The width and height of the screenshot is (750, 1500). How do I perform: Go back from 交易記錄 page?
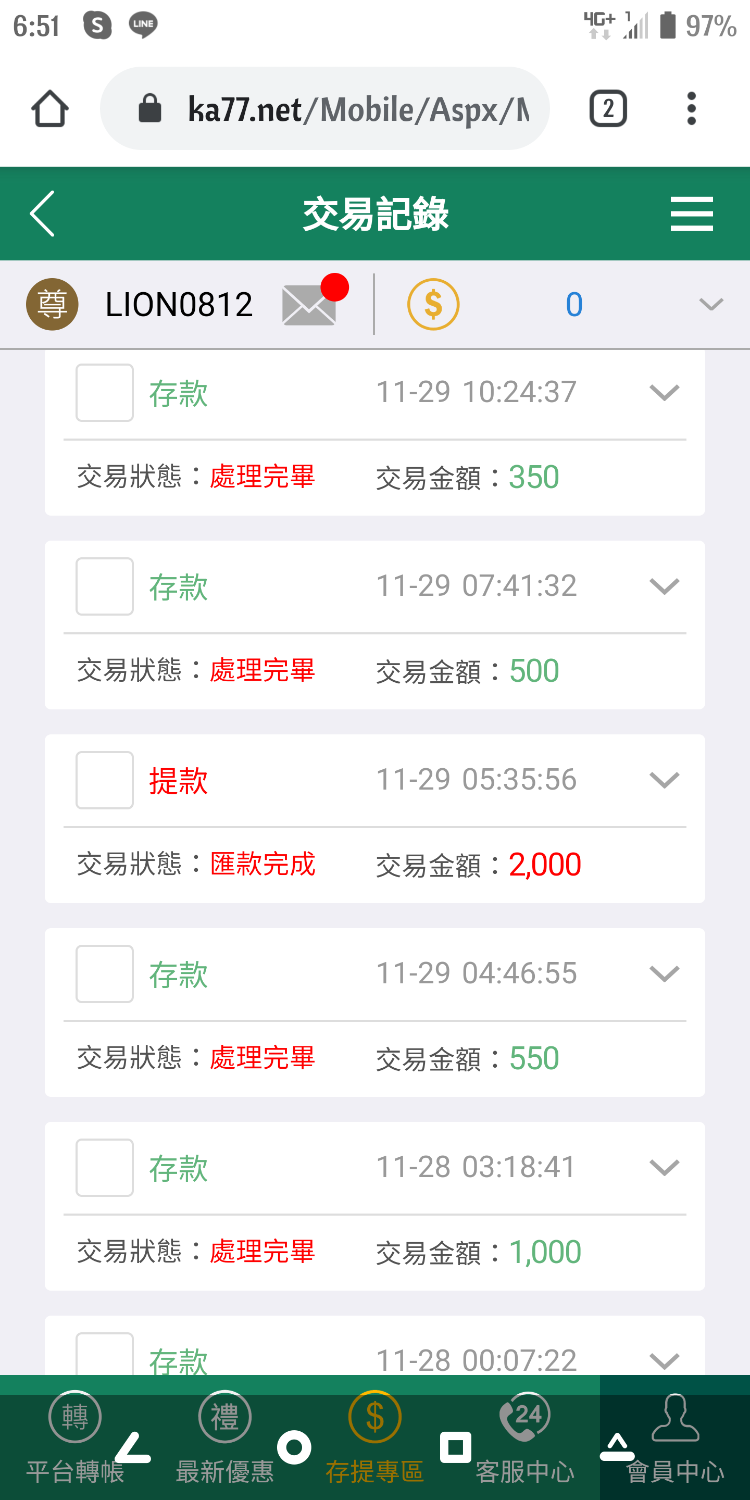pos(42,214)
